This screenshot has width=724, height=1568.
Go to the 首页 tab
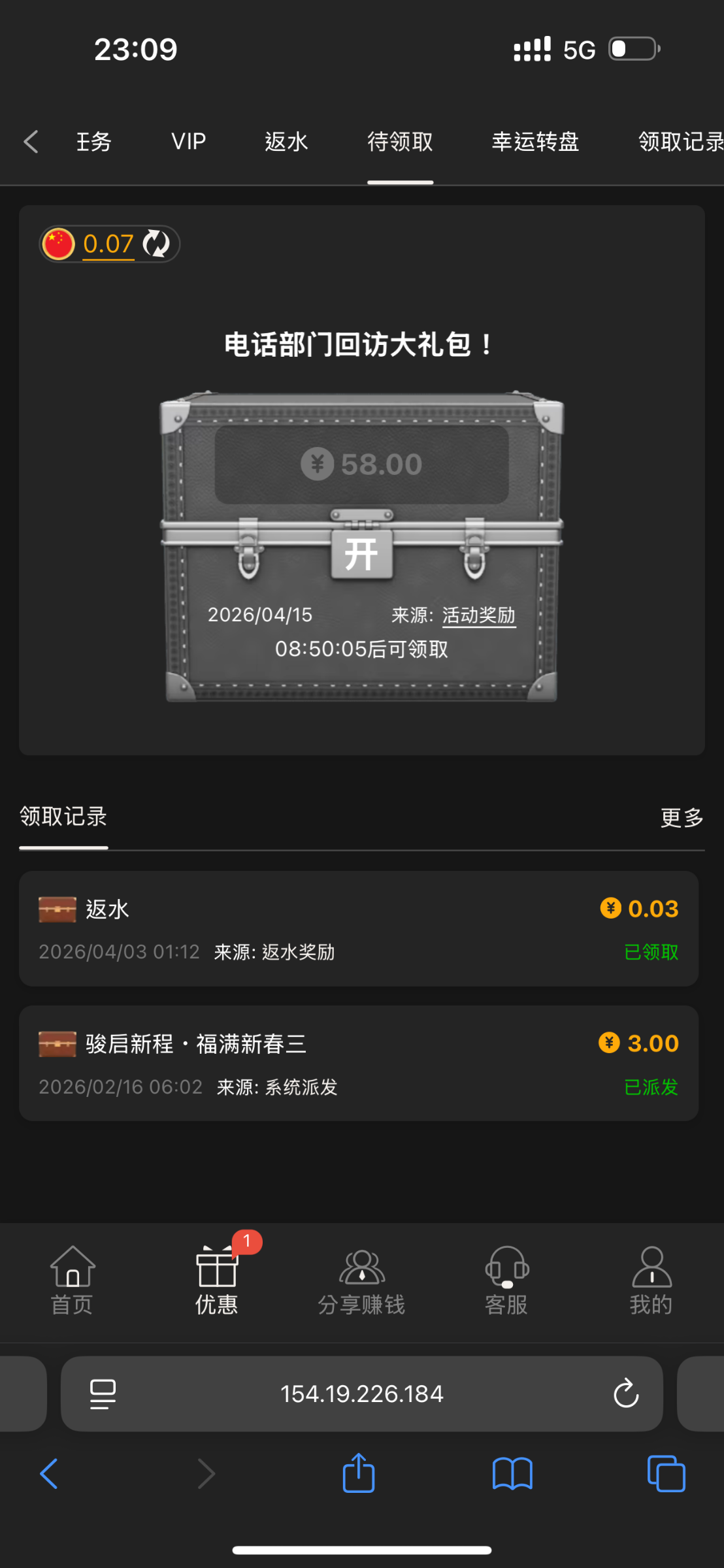point(73,1281)
